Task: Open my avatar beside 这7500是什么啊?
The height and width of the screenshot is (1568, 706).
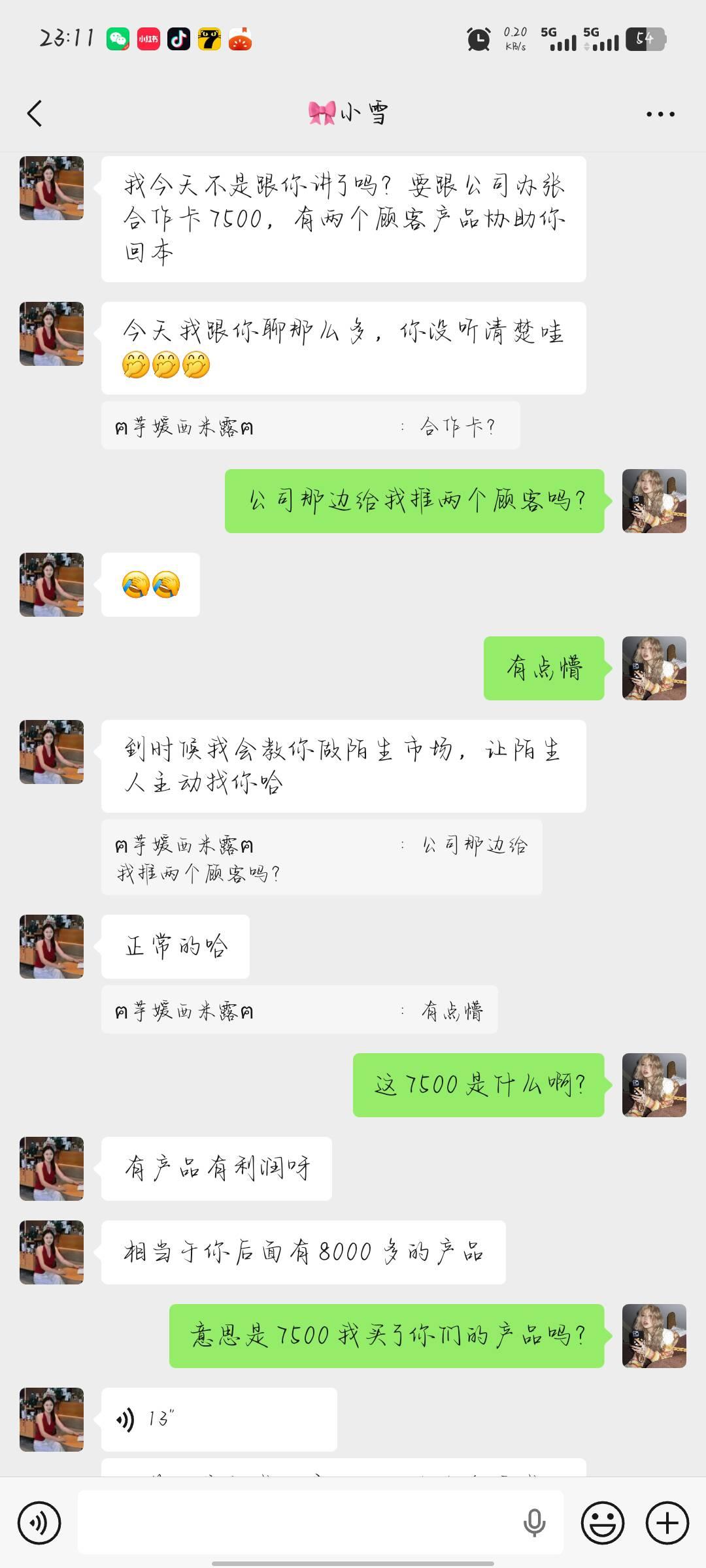Action: coord(654,1085)
